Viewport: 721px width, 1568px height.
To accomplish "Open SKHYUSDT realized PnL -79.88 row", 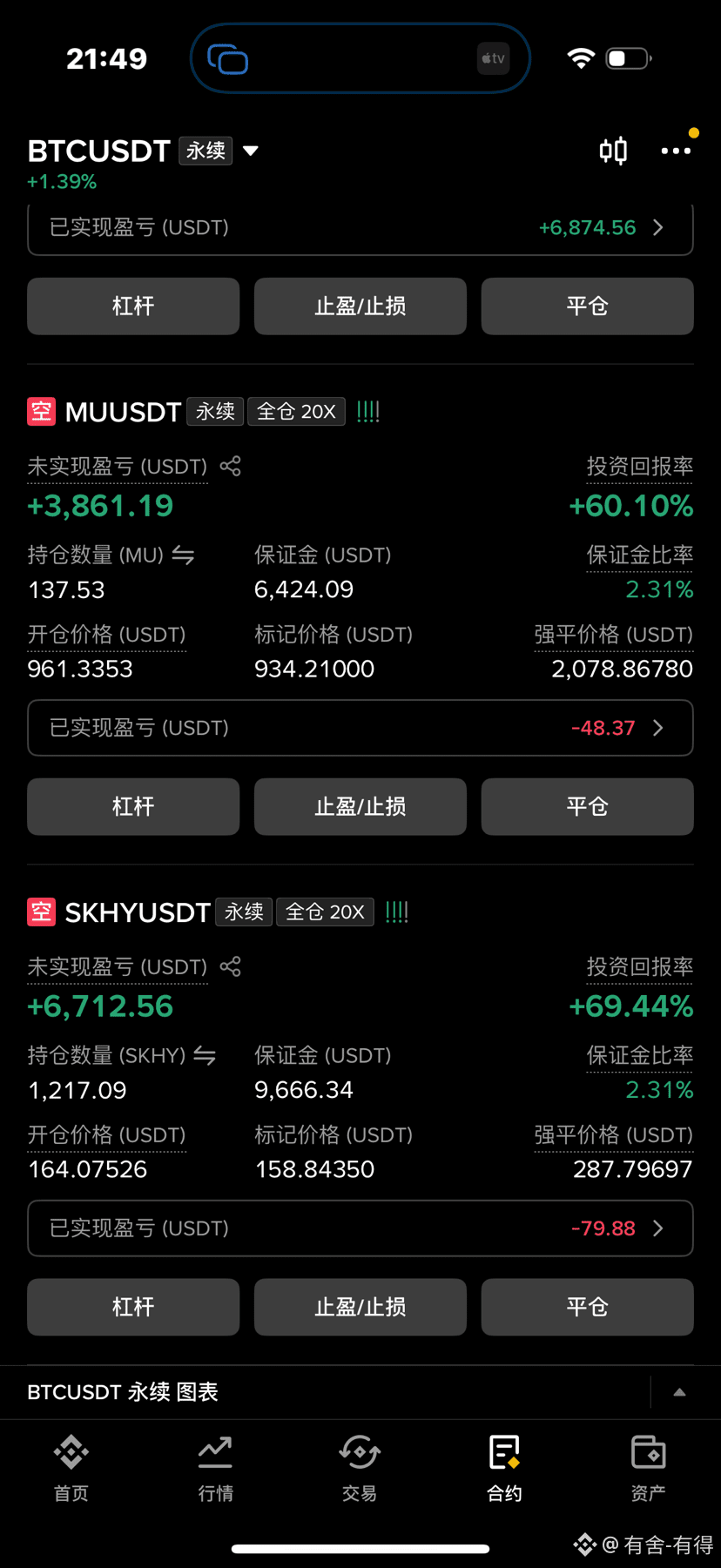I will [x=360, y=1228].
